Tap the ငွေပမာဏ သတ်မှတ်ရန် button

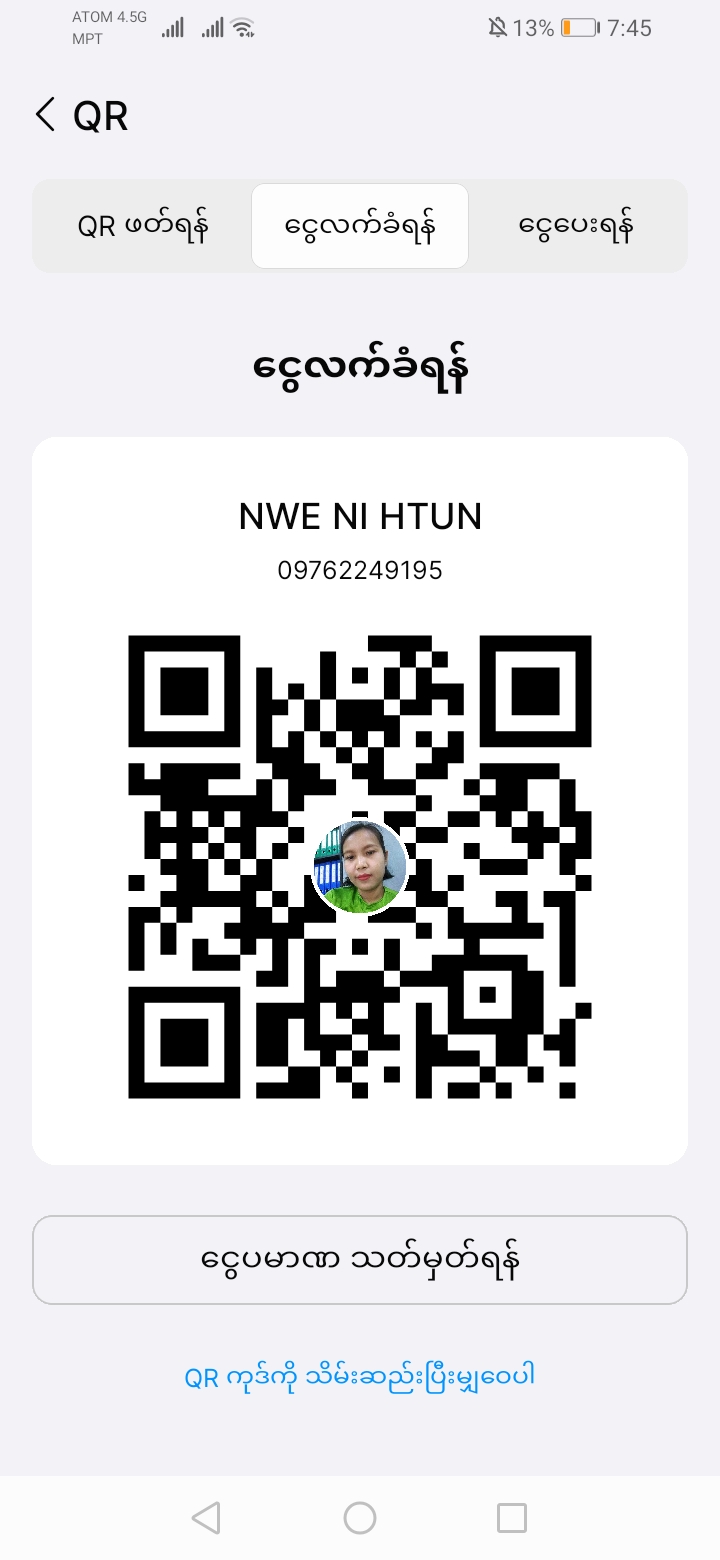pos(360,1260)
